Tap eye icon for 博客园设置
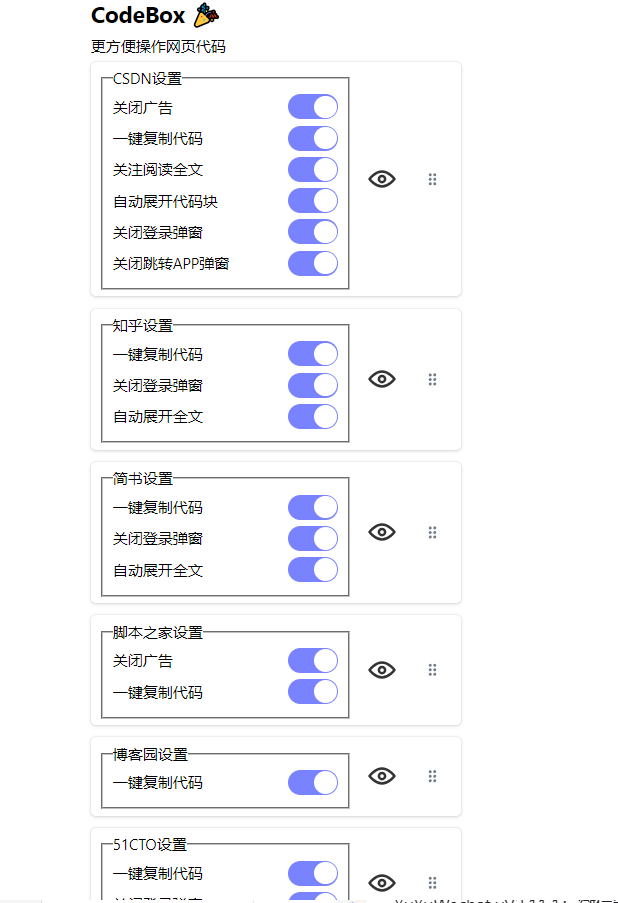This screenshot has width=618, height=903. (x=382, y=776)
